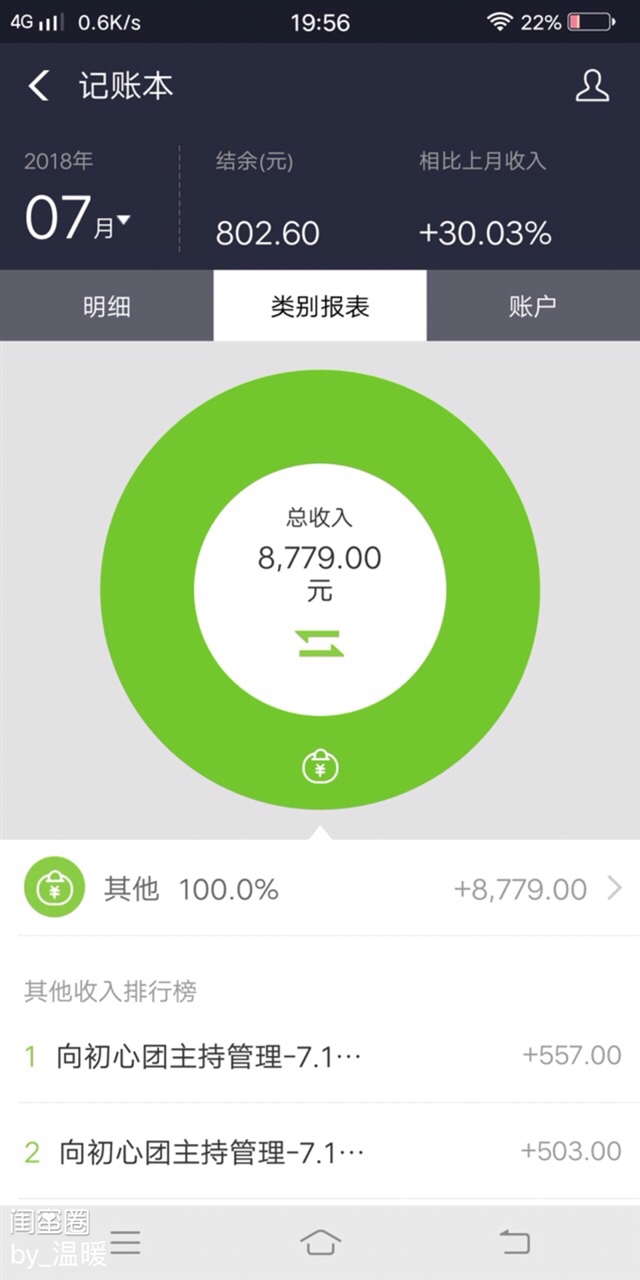Screen dimensions: 640x1280
Task: Toggle income/expense with the swap arrows icon
Action: pyautogui.click(x=320, y=644)
